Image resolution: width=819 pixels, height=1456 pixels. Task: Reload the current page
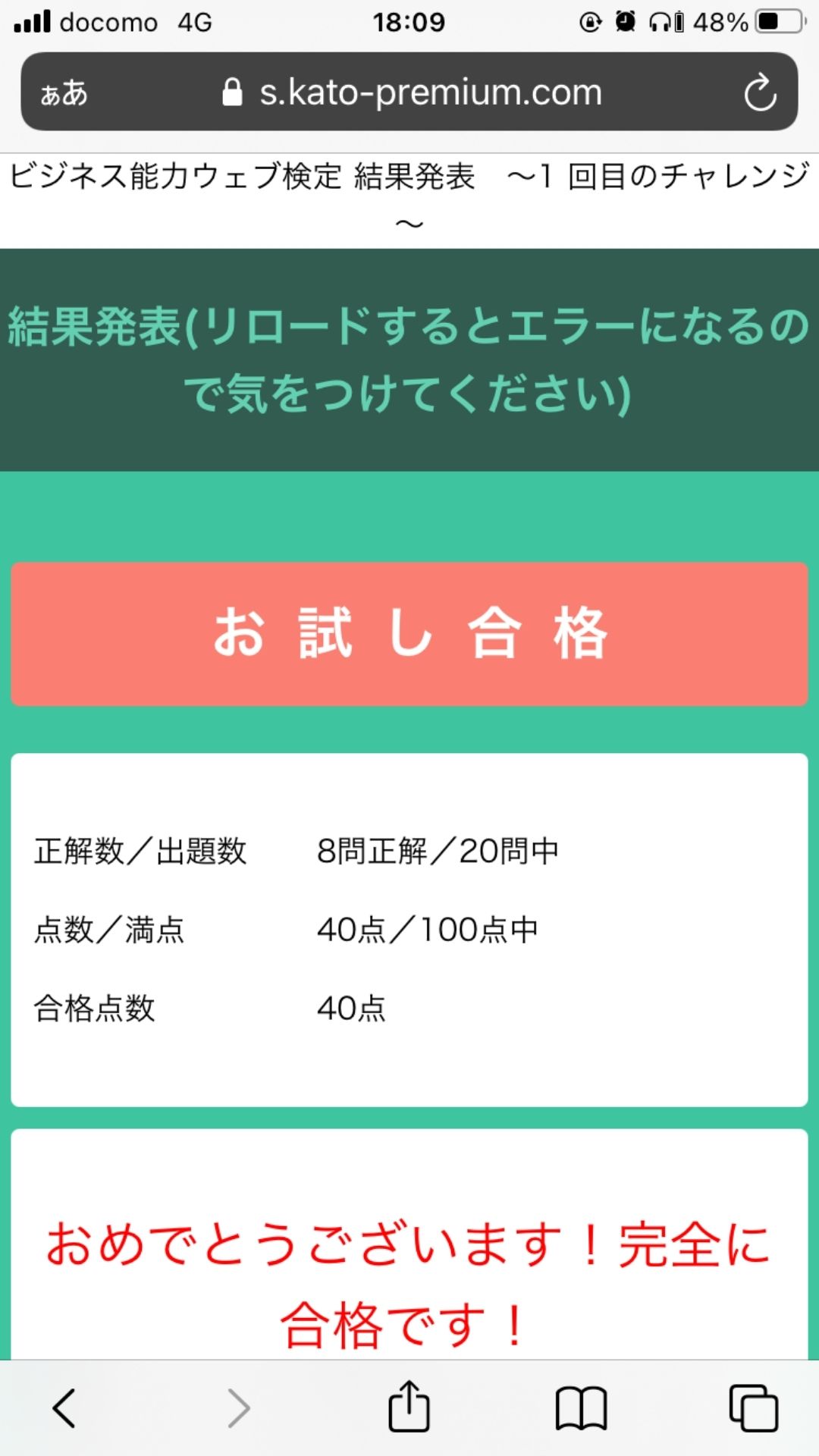[x=761, y=93]
